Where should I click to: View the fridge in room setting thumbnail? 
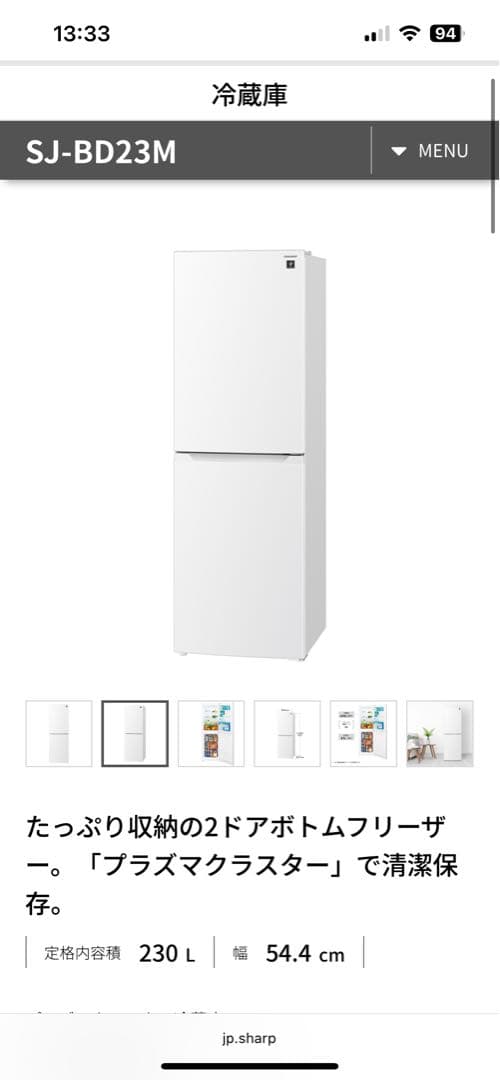coord(439,734)
